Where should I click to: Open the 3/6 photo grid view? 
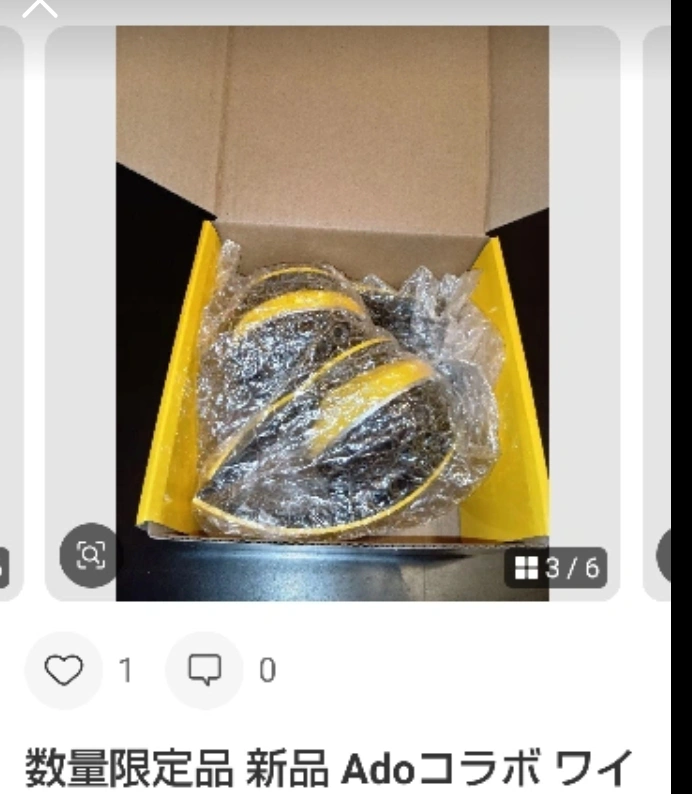556,569
